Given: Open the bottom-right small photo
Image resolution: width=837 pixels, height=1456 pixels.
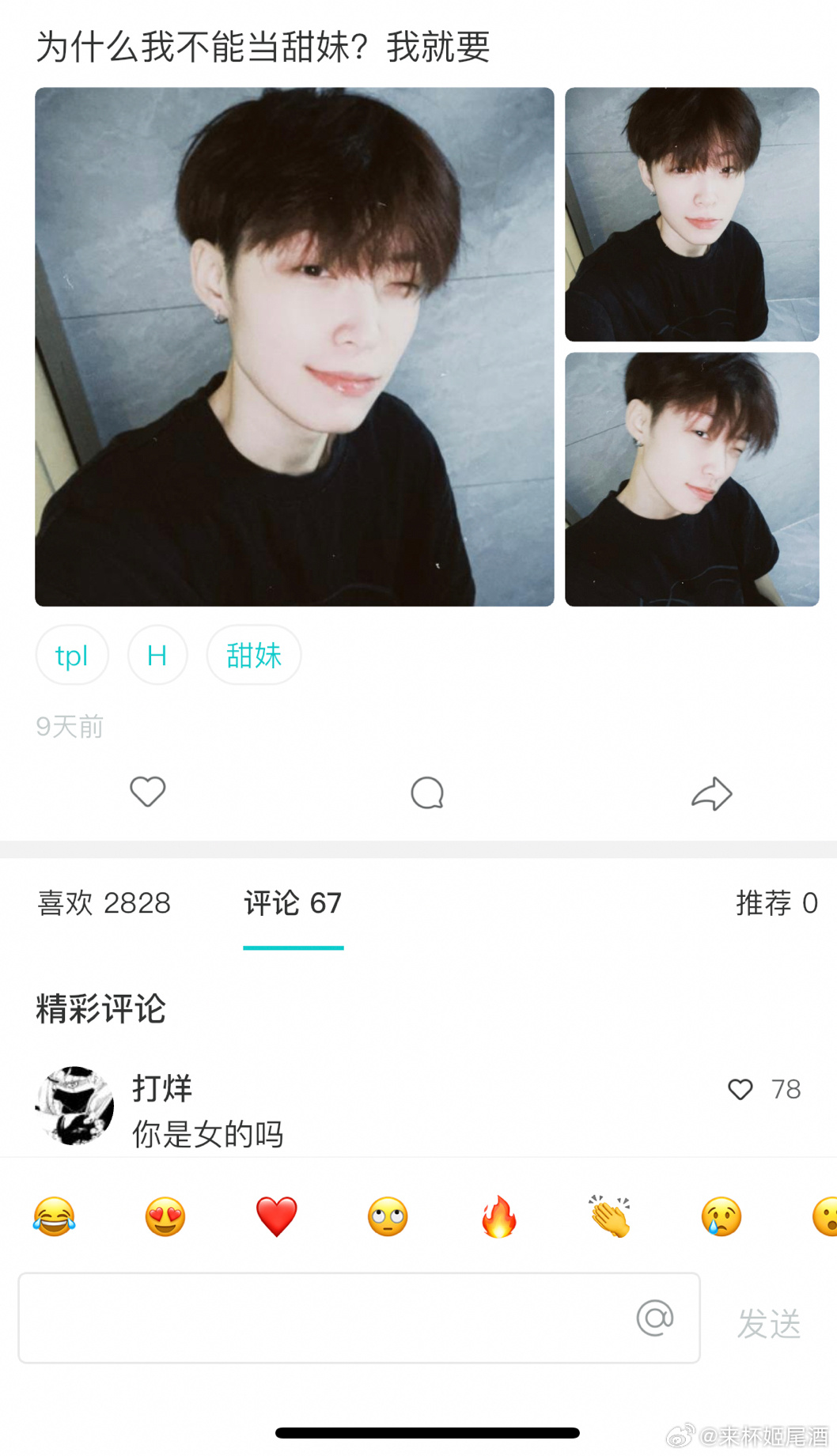Looking at the screenshot, I should [x=691, y=479].
